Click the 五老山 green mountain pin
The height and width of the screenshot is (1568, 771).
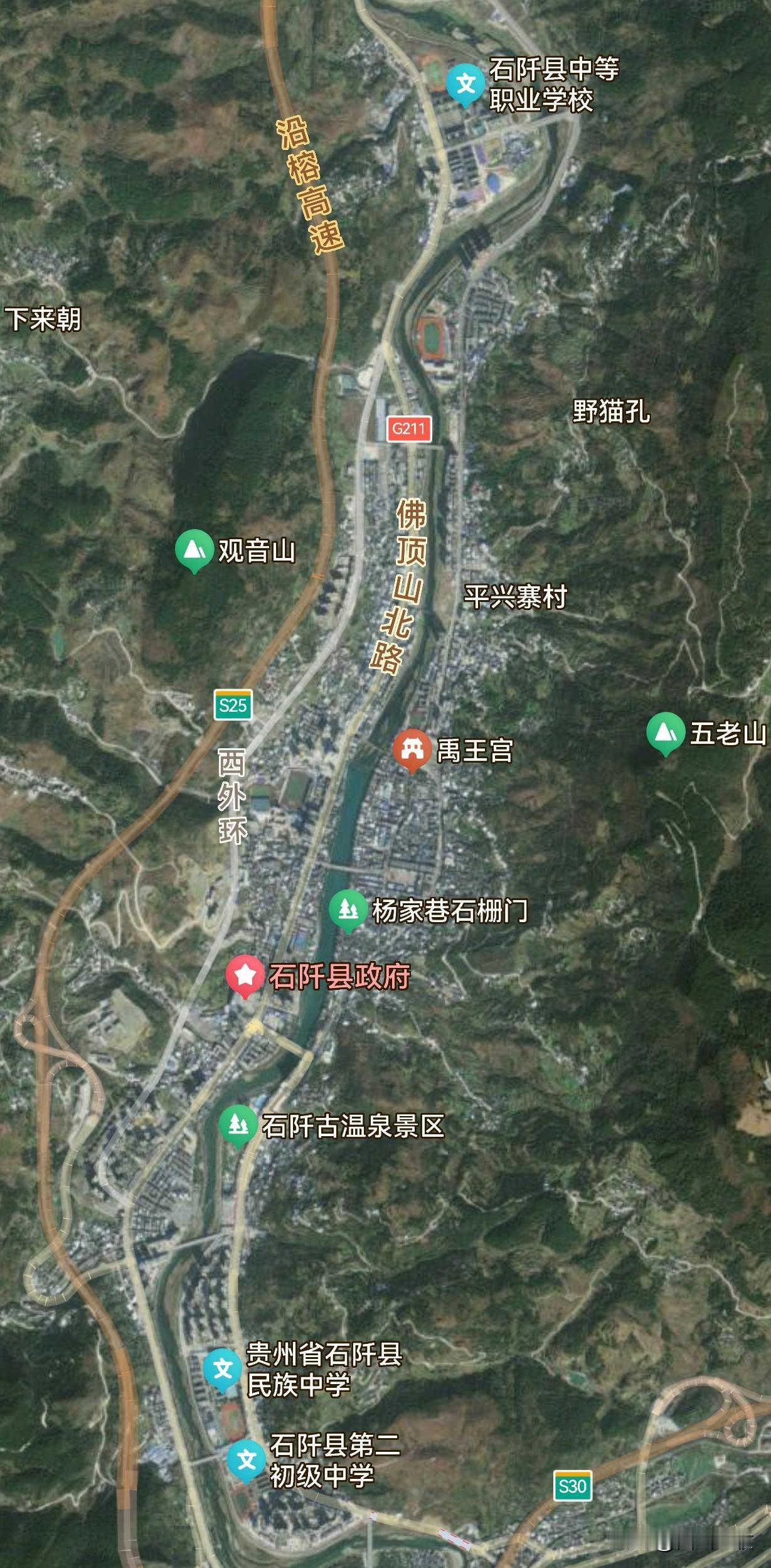[667, 731]
